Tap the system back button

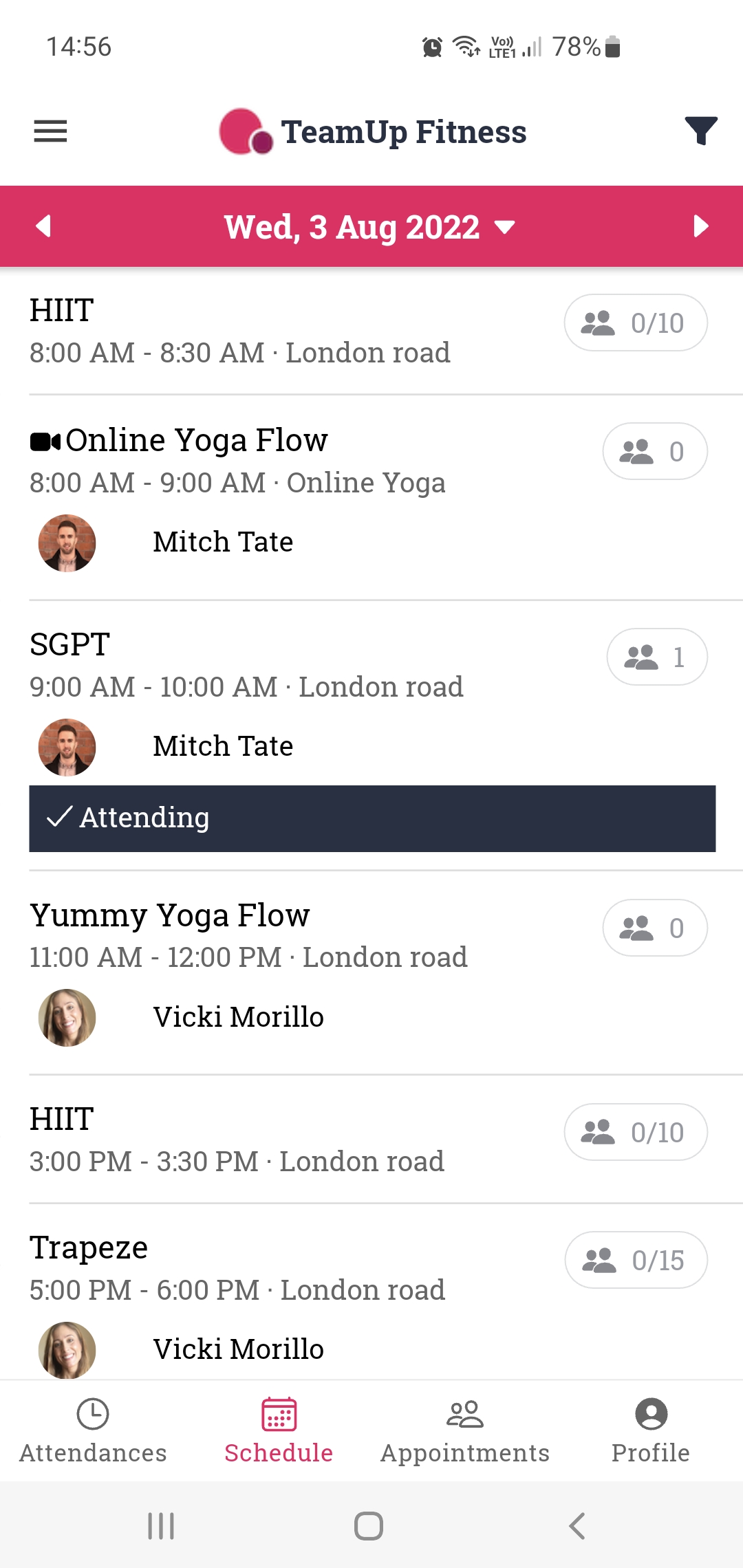coord(577,1525)
